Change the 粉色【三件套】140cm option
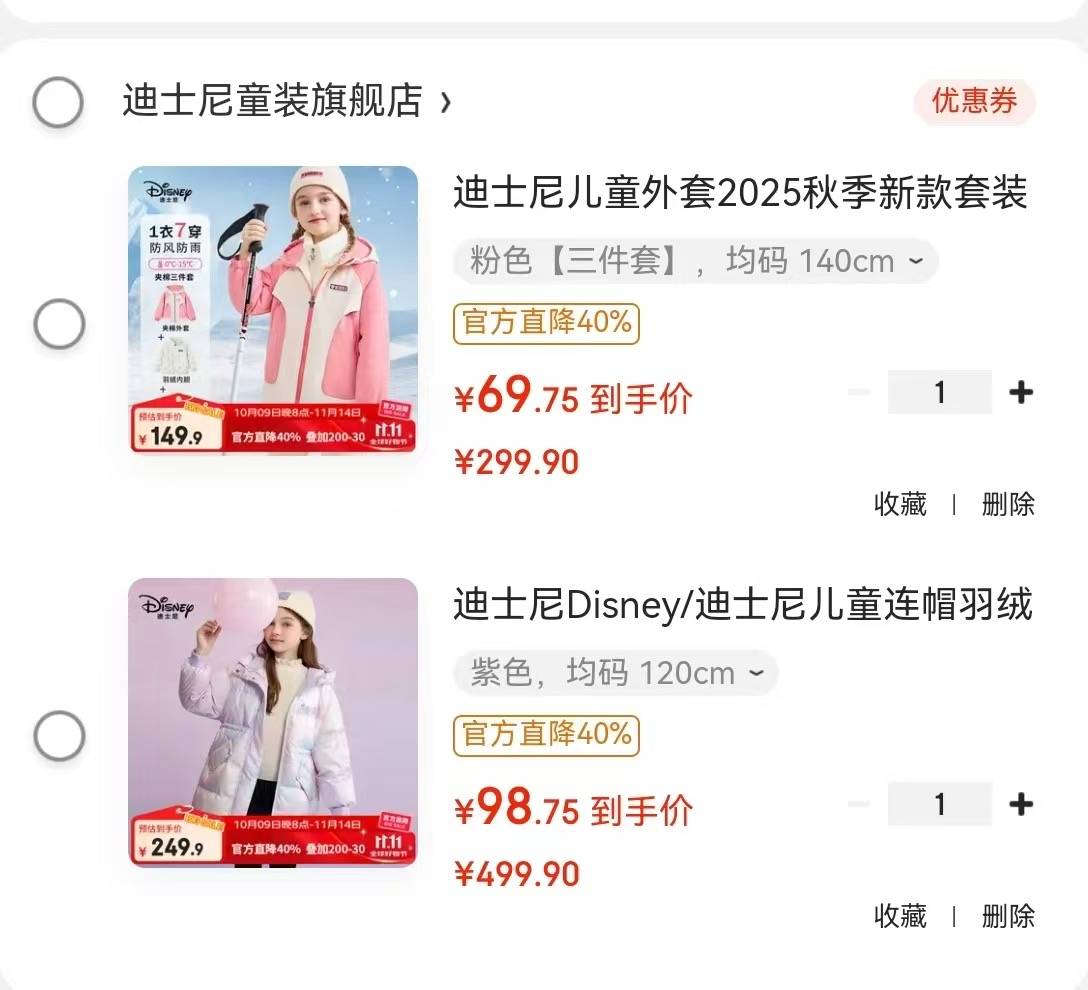1088x990 pixels. click(695, 262)
